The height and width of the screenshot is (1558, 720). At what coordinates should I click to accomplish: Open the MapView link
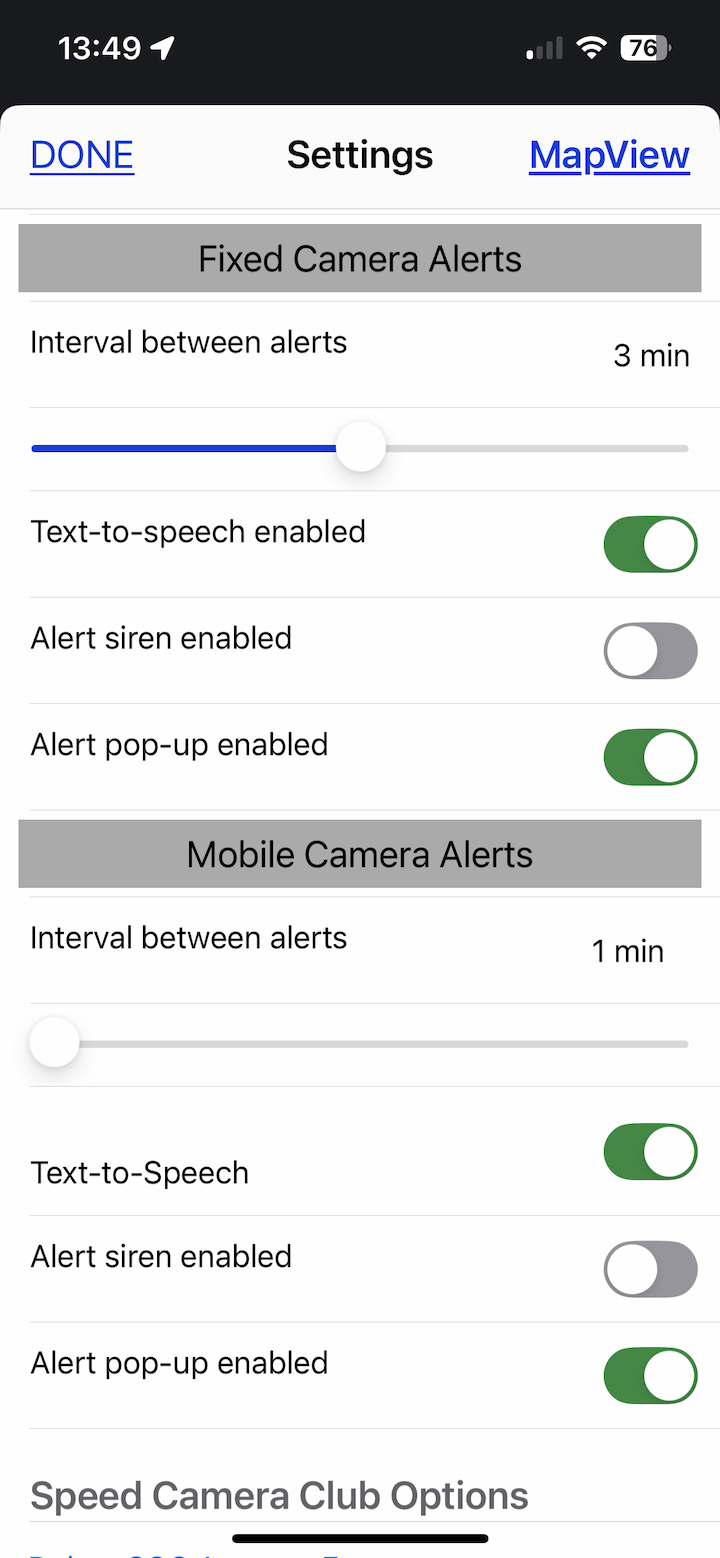[609, 155]
